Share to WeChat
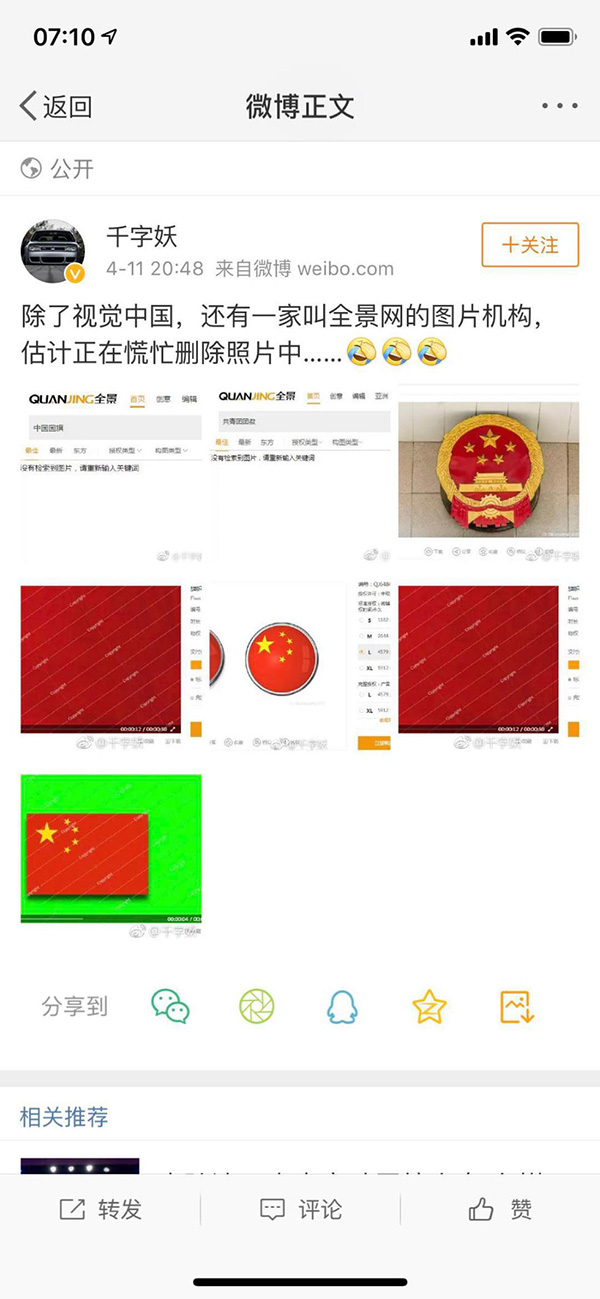The image size is (600, 1299). (170, 1006)
